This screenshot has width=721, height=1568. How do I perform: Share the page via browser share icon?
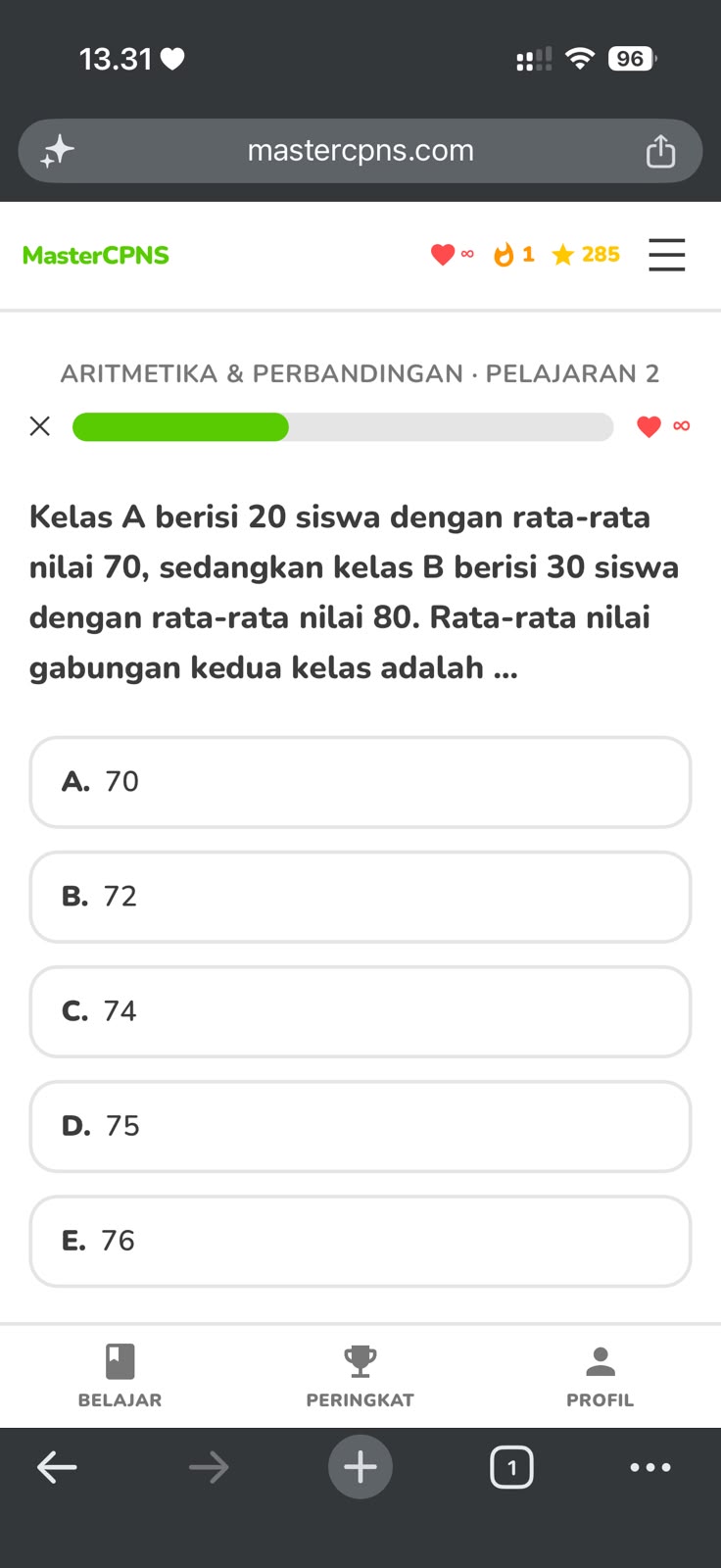[660, 151]
